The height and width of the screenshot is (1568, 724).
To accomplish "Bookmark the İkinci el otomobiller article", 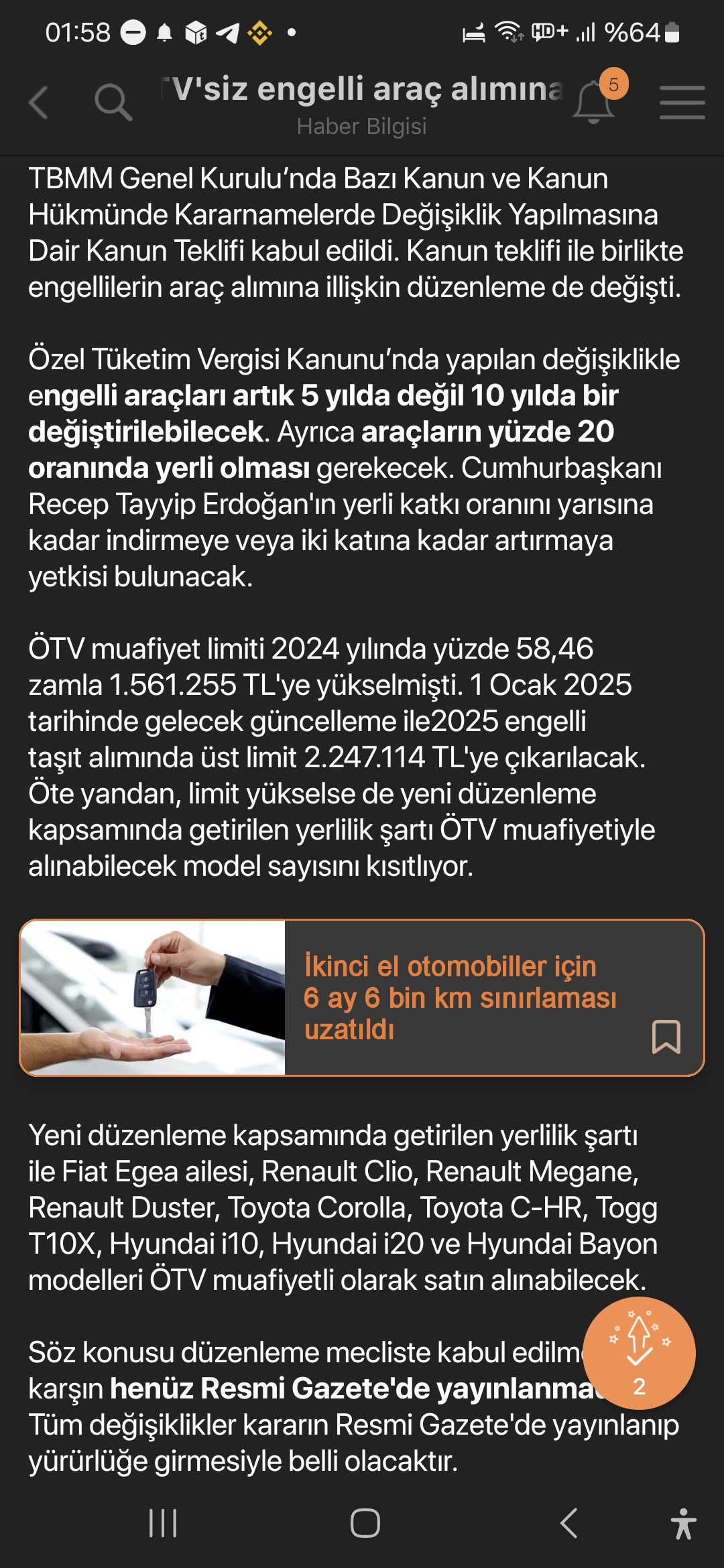I will point(666,1037).
